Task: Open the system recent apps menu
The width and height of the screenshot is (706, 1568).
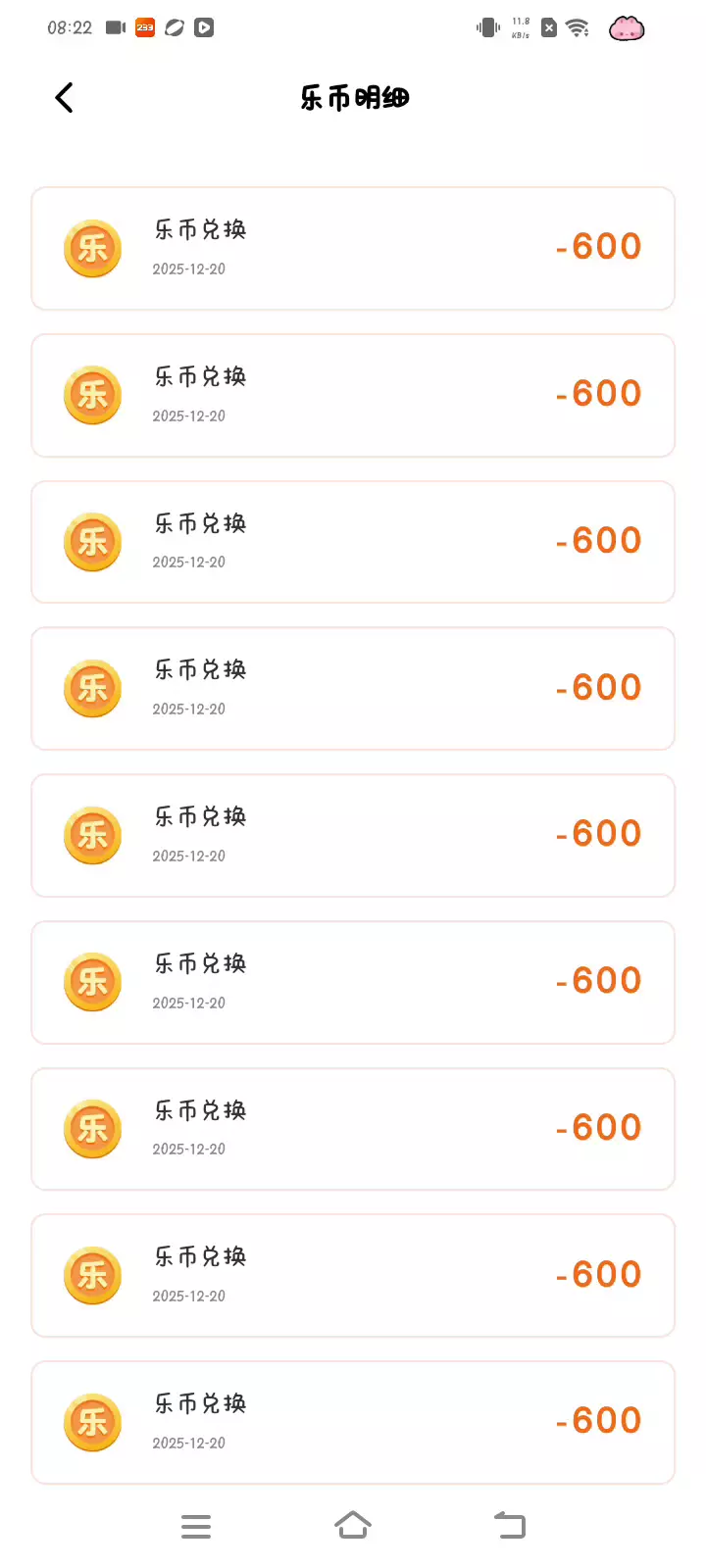Action: coord(196,1526)
